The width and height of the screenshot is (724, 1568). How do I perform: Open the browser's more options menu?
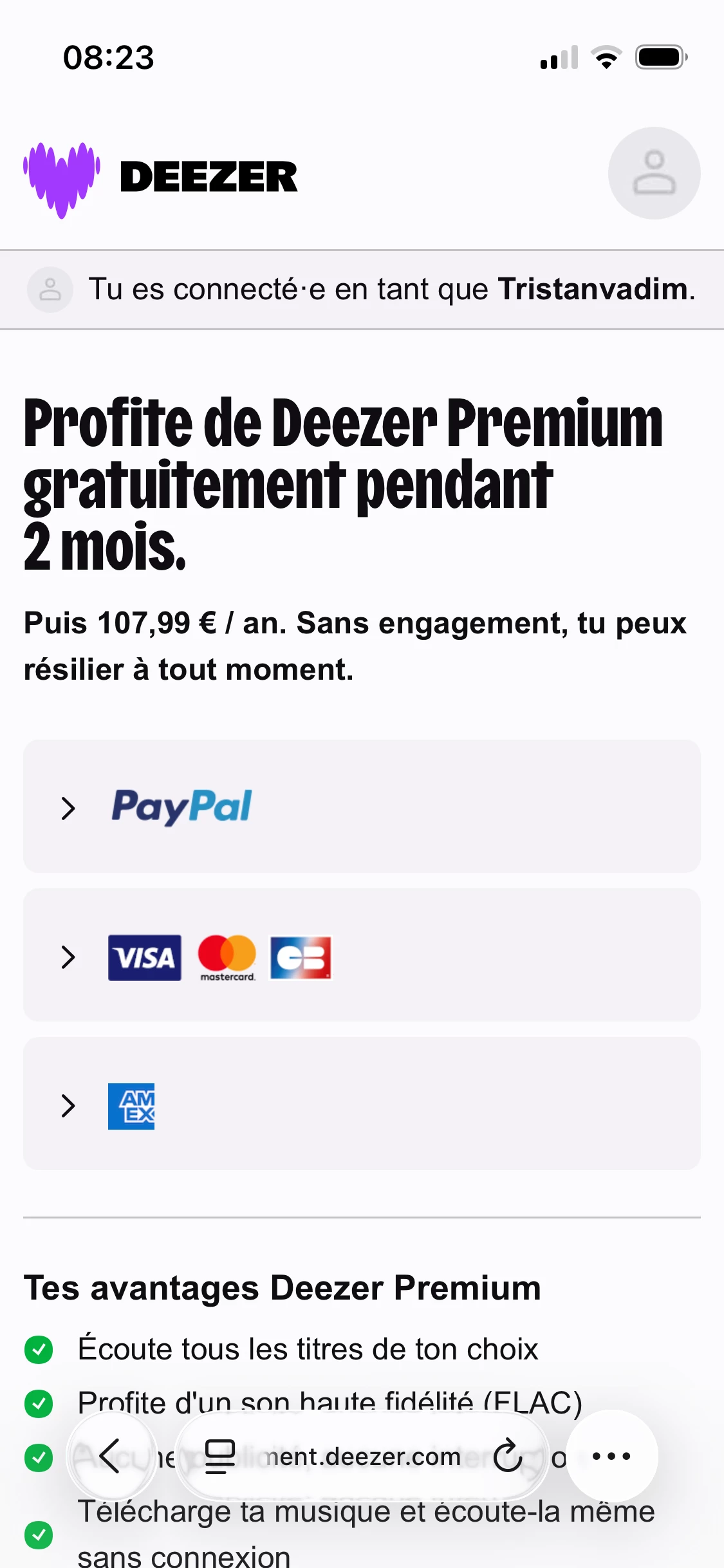[611, 1456]
